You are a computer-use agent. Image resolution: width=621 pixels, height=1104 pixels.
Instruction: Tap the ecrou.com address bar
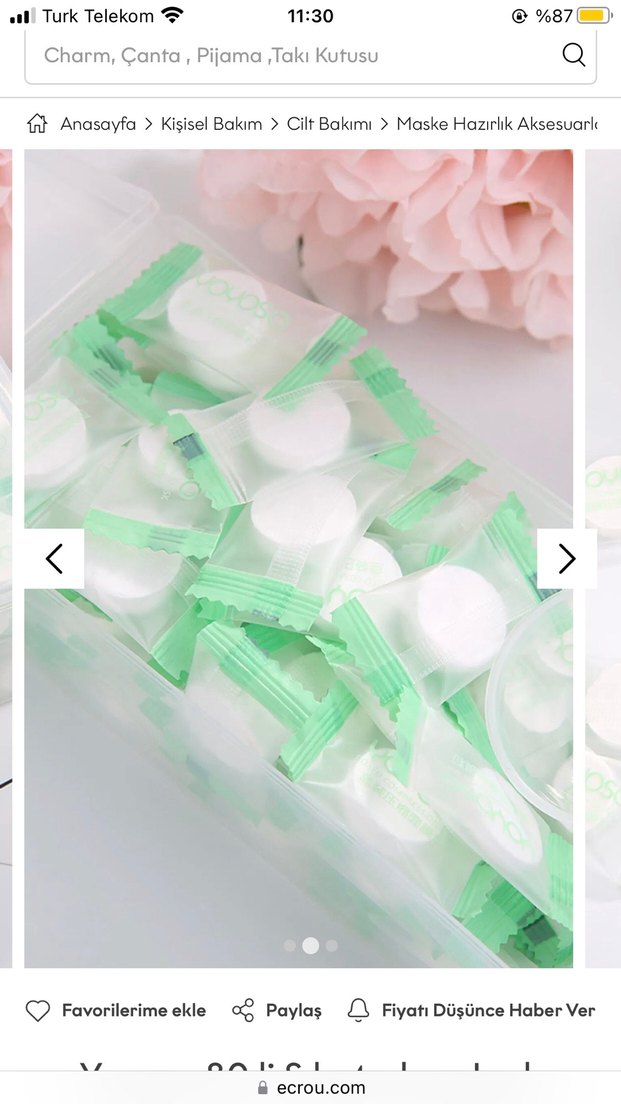coord(311,1088)
